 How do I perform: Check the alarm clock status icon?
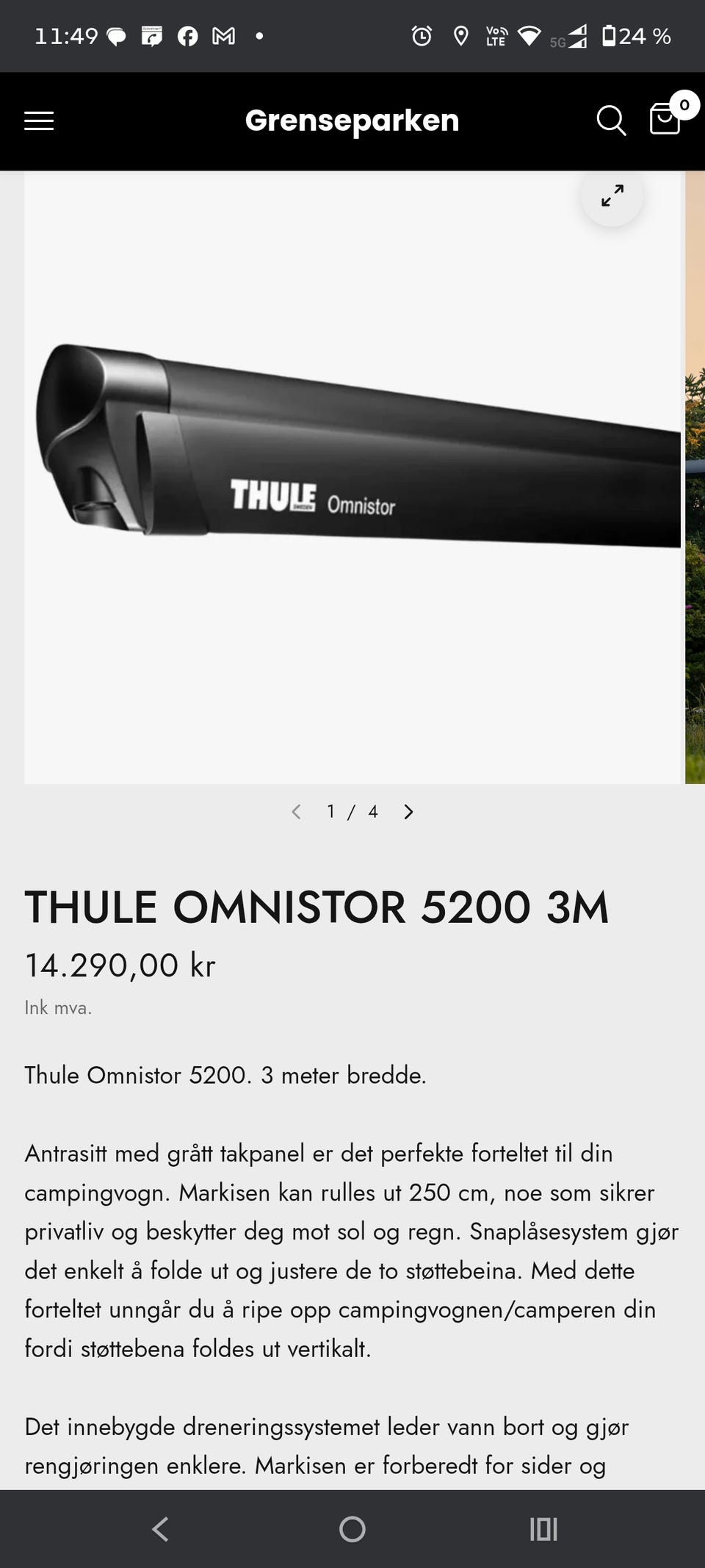pyautogui.click(x=420, y=35)
